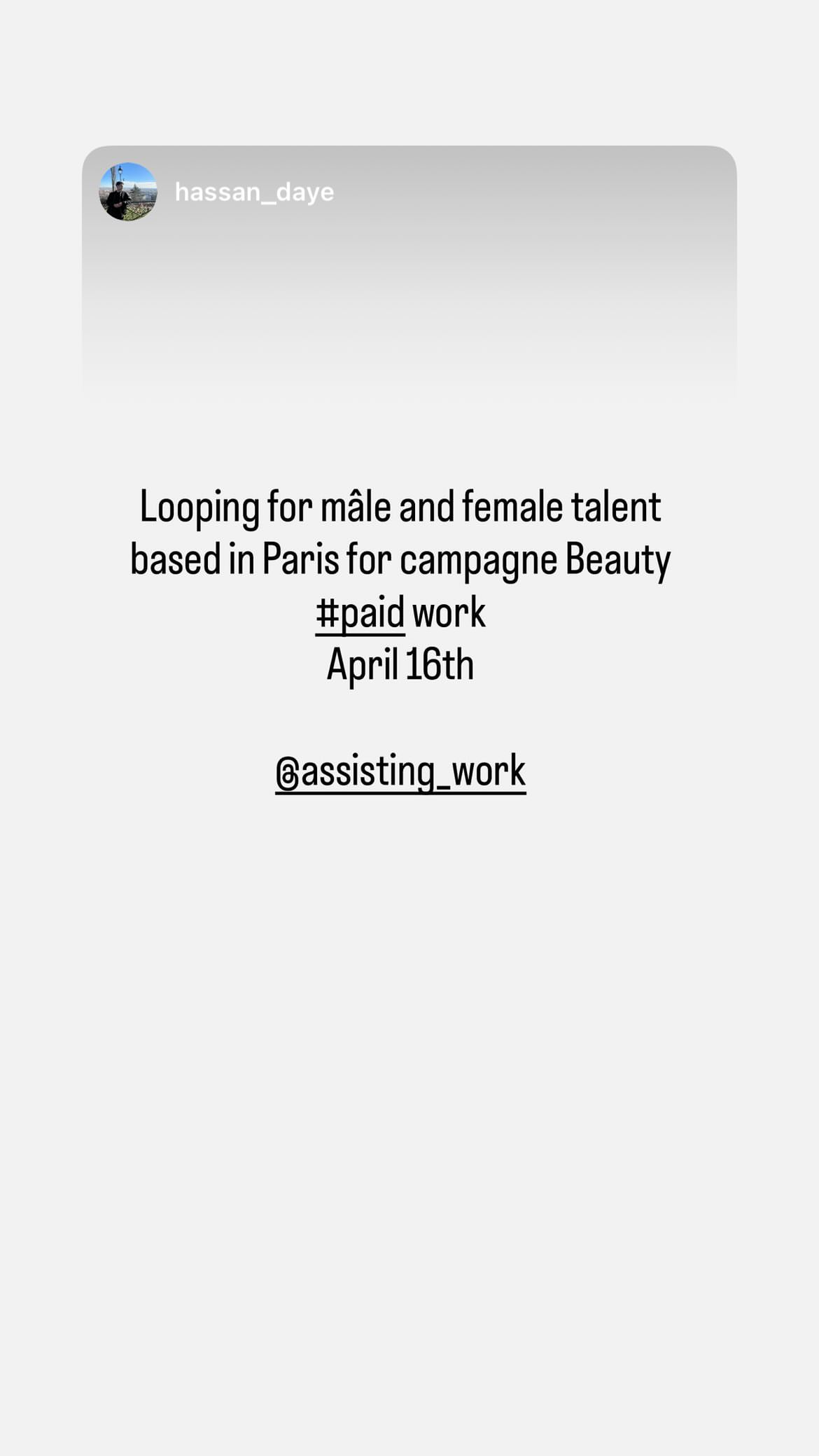
Task: Tap the 'April 16th' text line
Action: point(401,666)
